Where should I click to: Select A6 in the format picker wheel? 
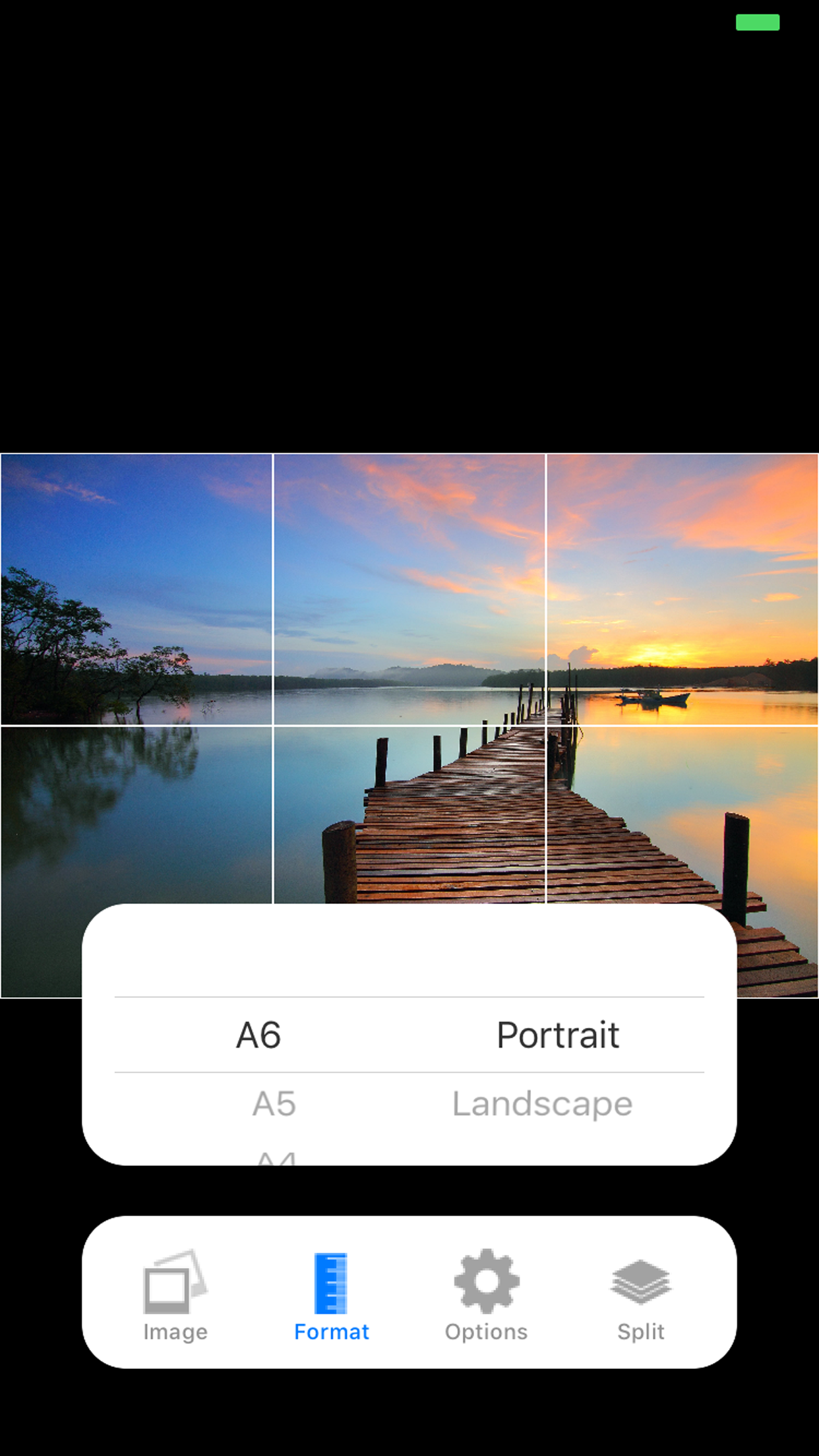tap(260, 1034)
